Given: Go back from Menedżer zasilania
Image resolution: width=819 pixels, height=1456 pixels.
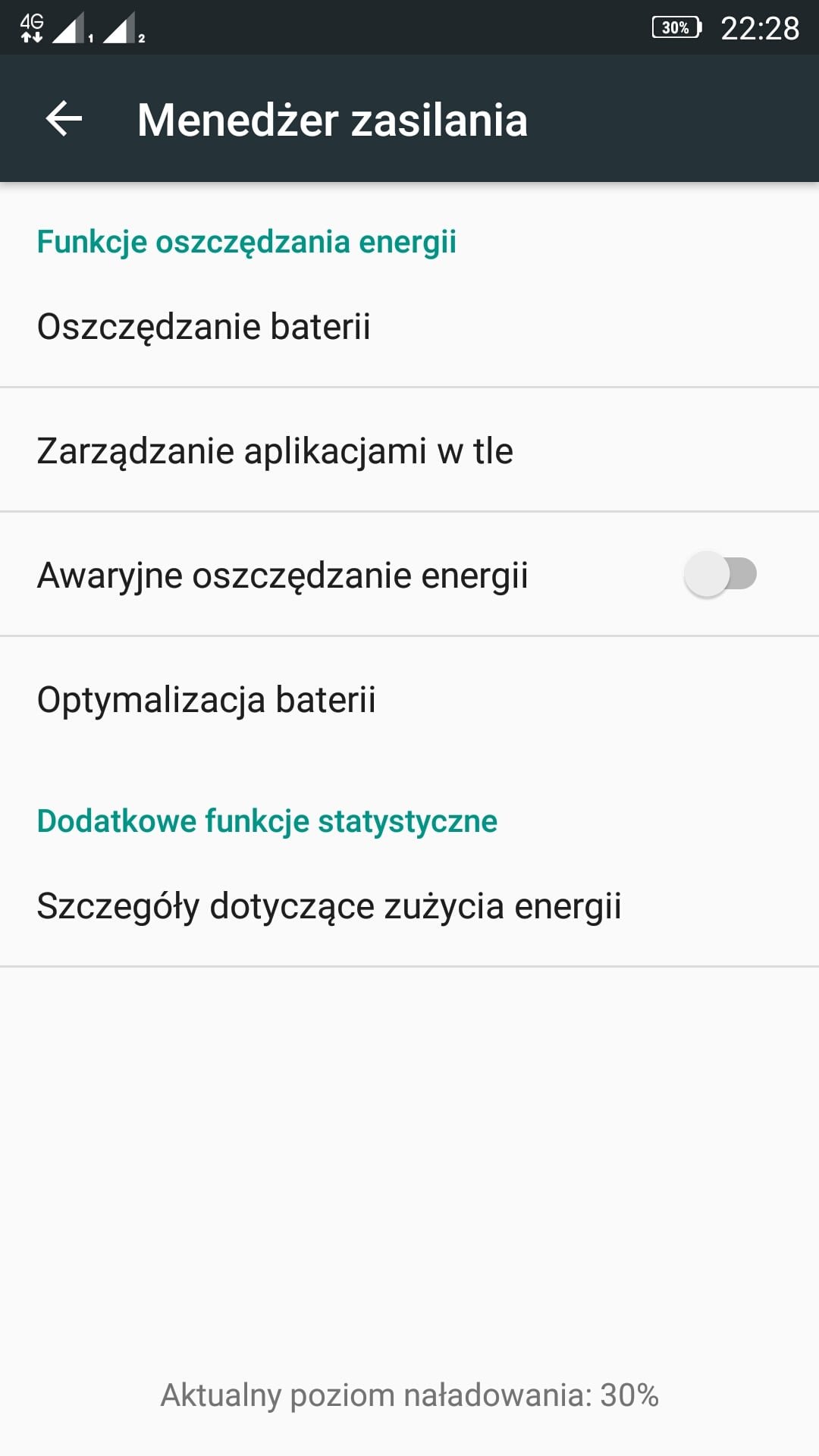Looking at the screenshot, I should coord(64,119).
